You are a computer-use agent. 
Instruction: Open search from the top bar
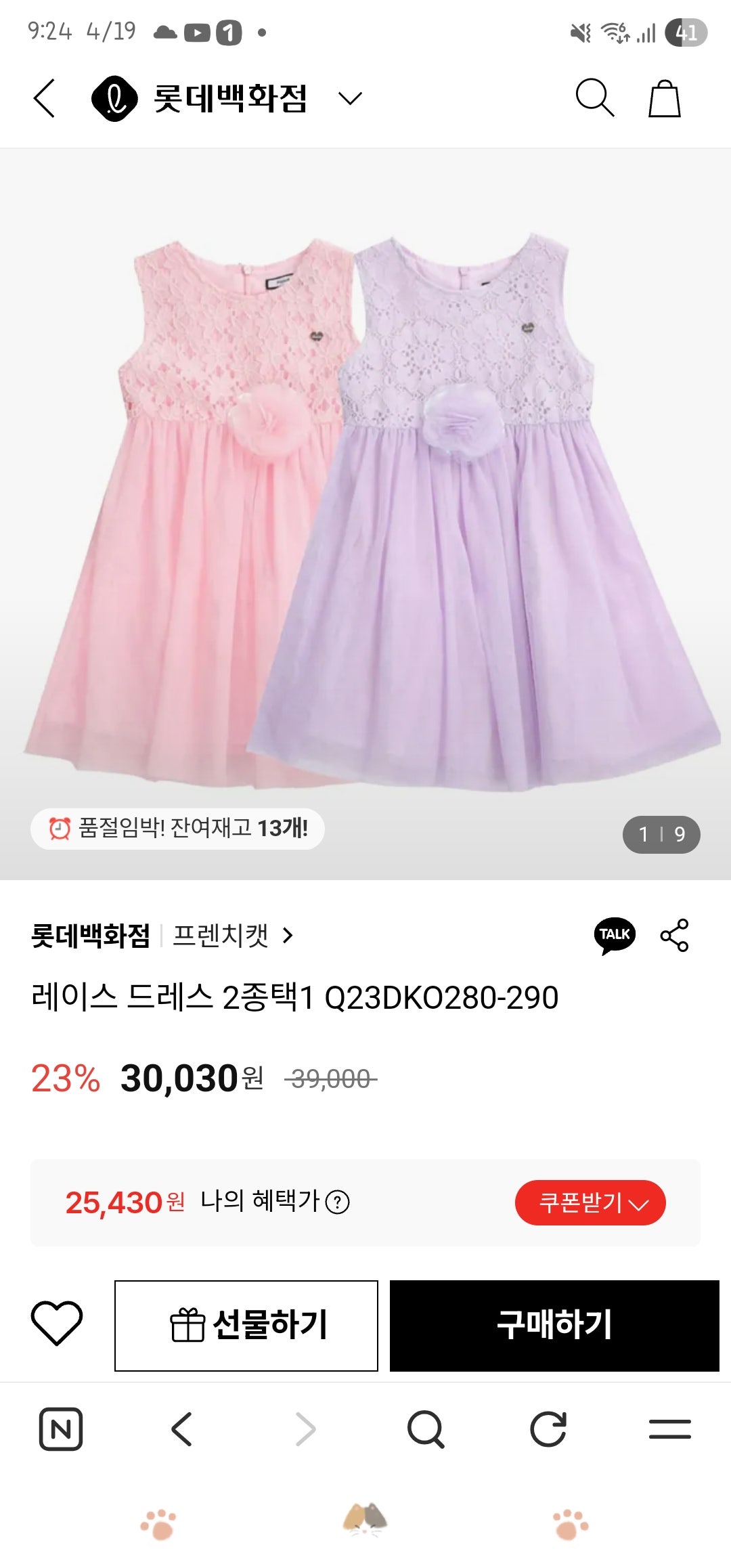[x=594, y=97]
